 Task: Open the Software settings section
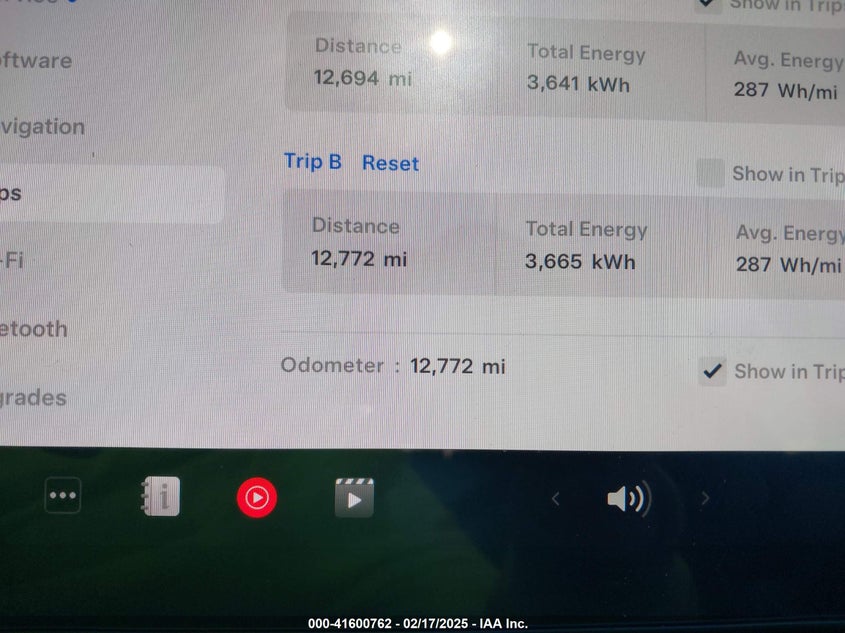coord(36,60)
